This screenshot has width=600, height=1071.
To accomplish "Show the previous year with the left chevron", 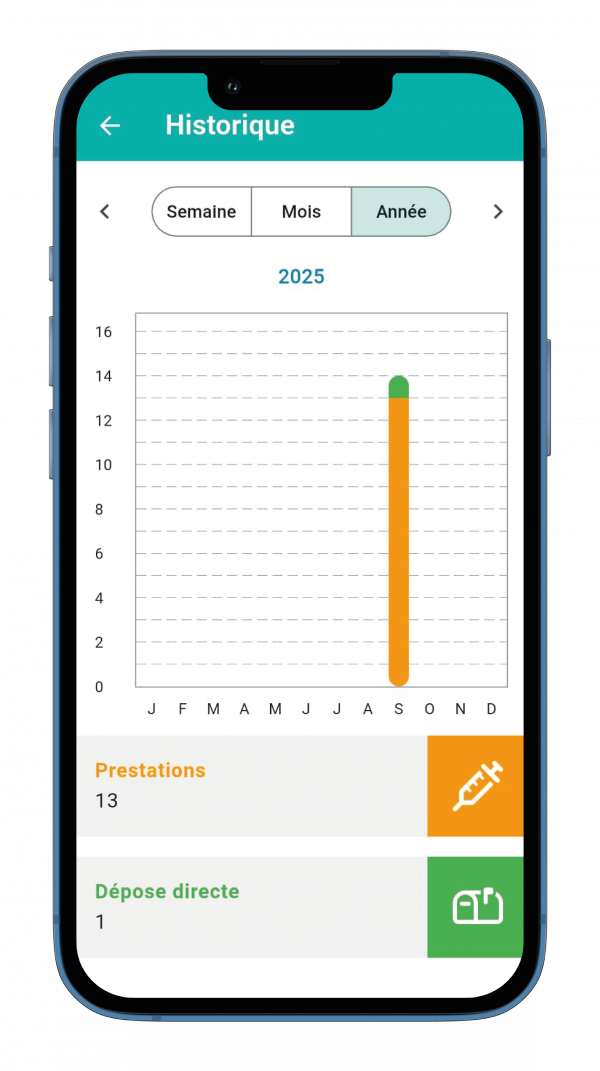I will [104, 212].
